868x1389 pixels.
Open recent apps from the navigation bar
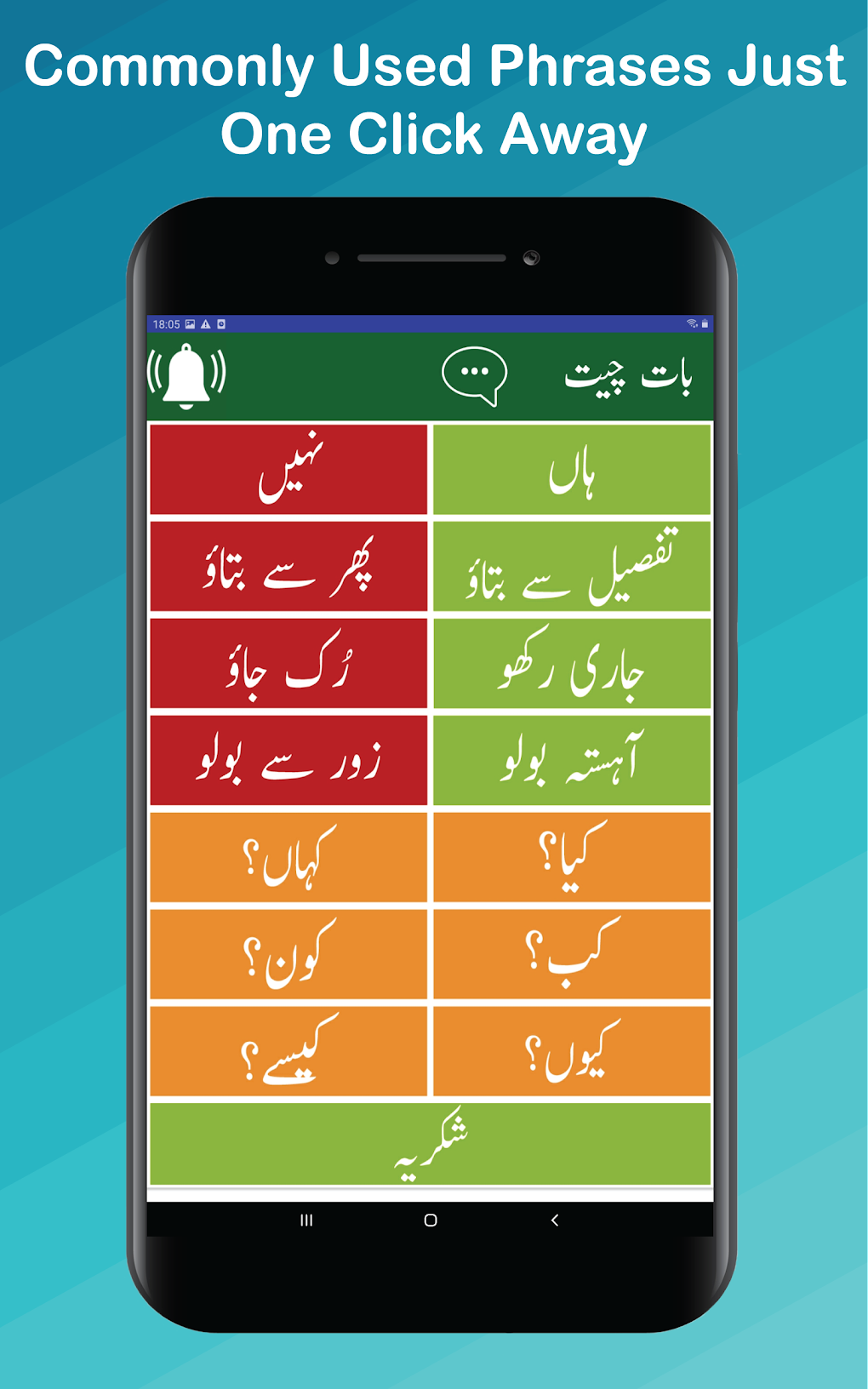304,1220
